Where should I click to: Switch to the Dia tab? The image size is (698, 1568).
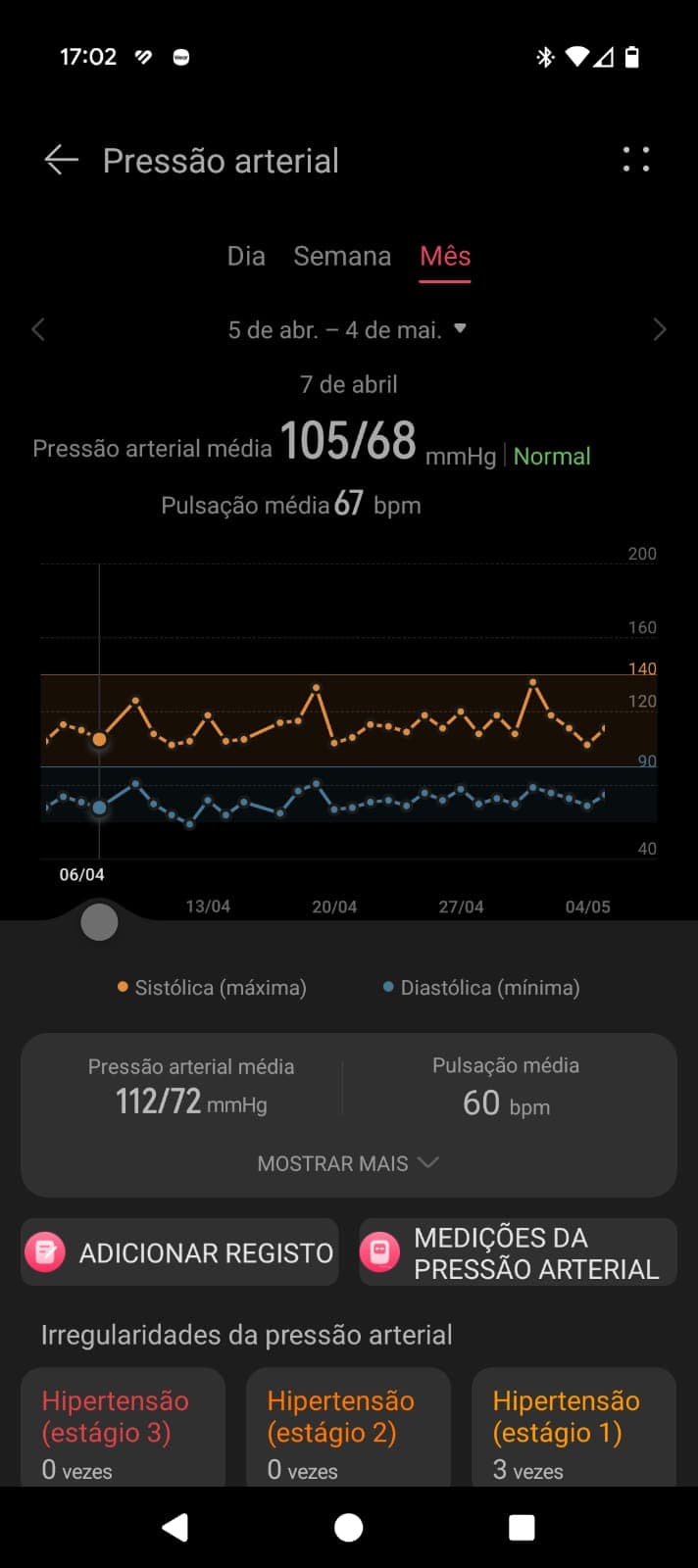(246, 257)
